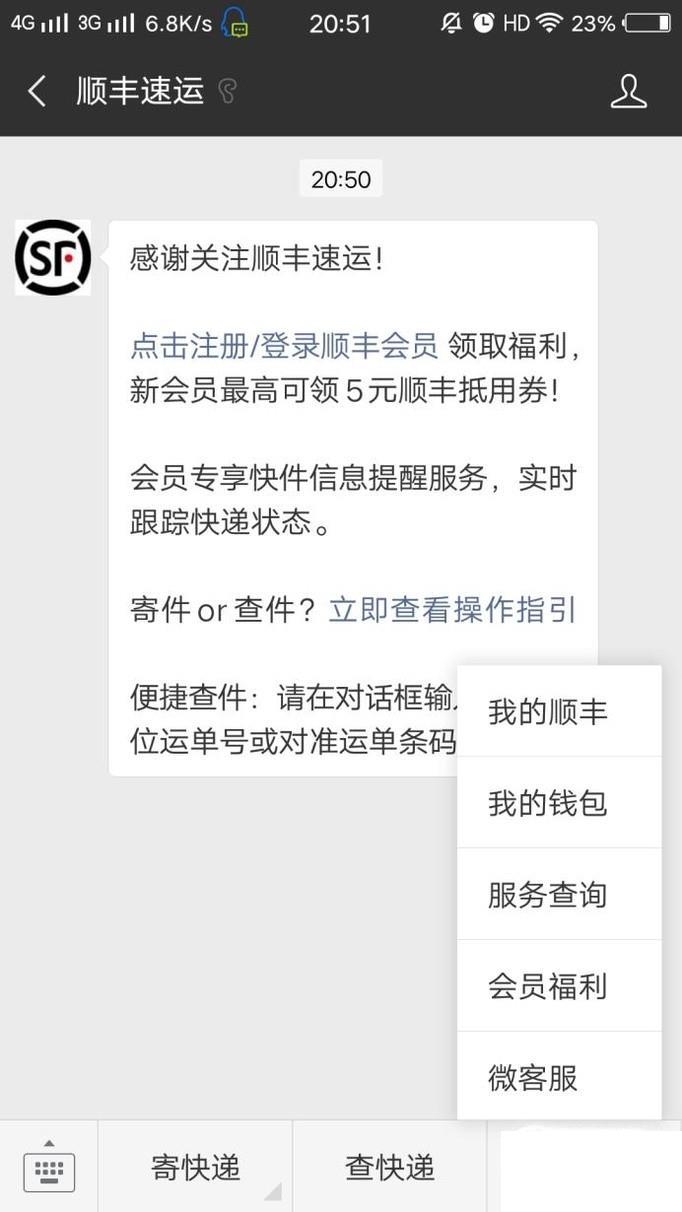This screenshot has height=1212, width=682.
Task: Tap the 点击注册/登录顺丰会员 link
Action: click(x=284, y=346)
